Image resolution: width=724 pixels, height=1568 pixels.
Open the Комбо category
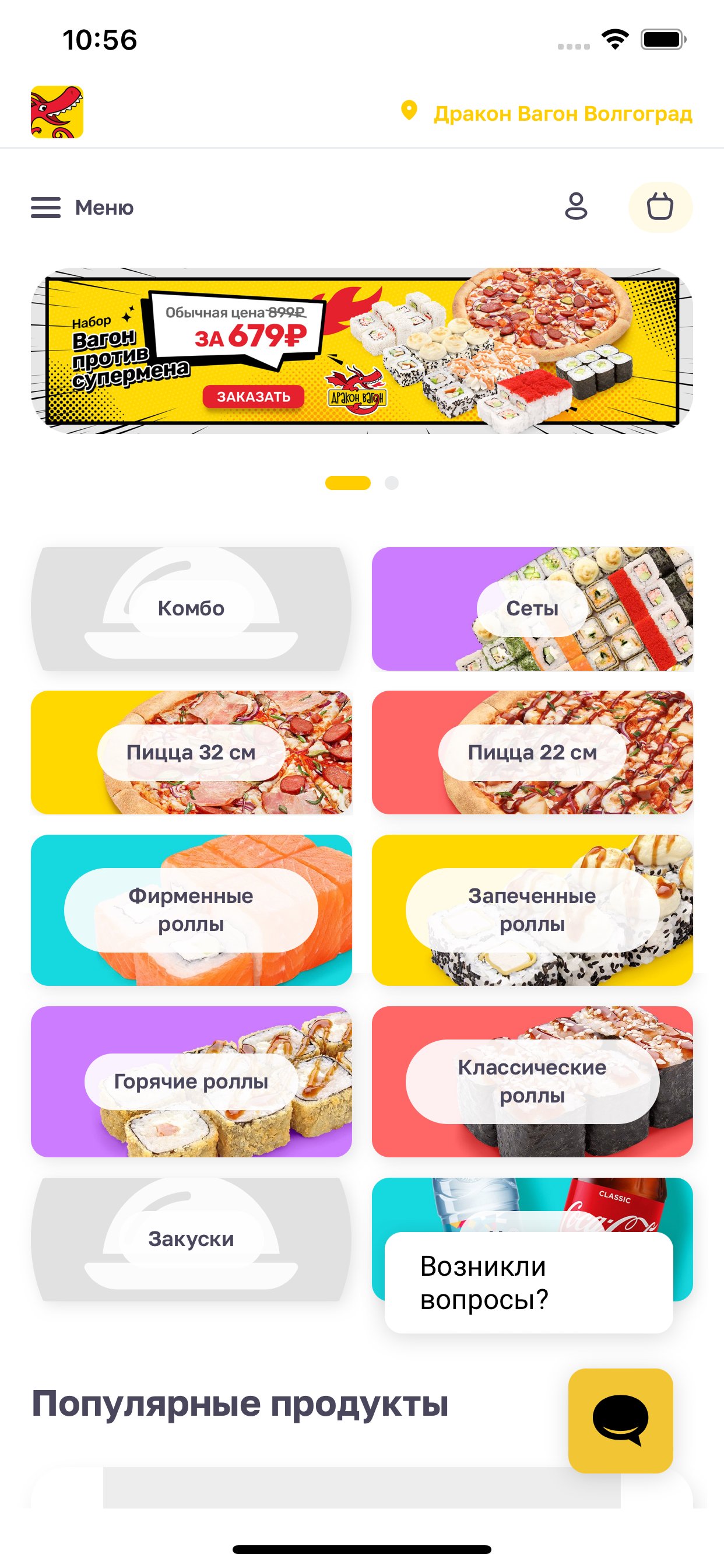click(x=191, y=608)
